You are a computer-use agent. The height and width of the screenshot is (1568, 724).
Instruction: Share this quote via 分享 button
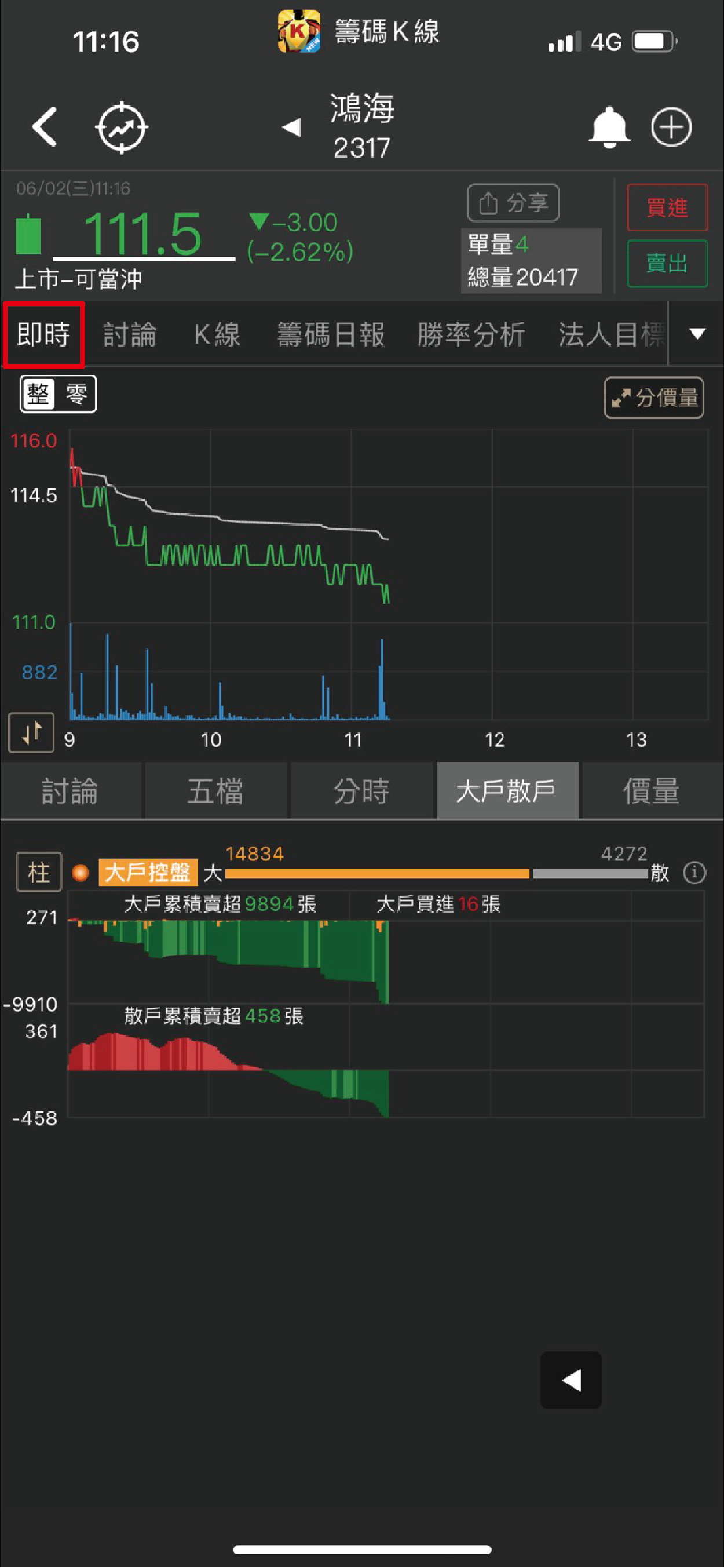pos(513,203)
